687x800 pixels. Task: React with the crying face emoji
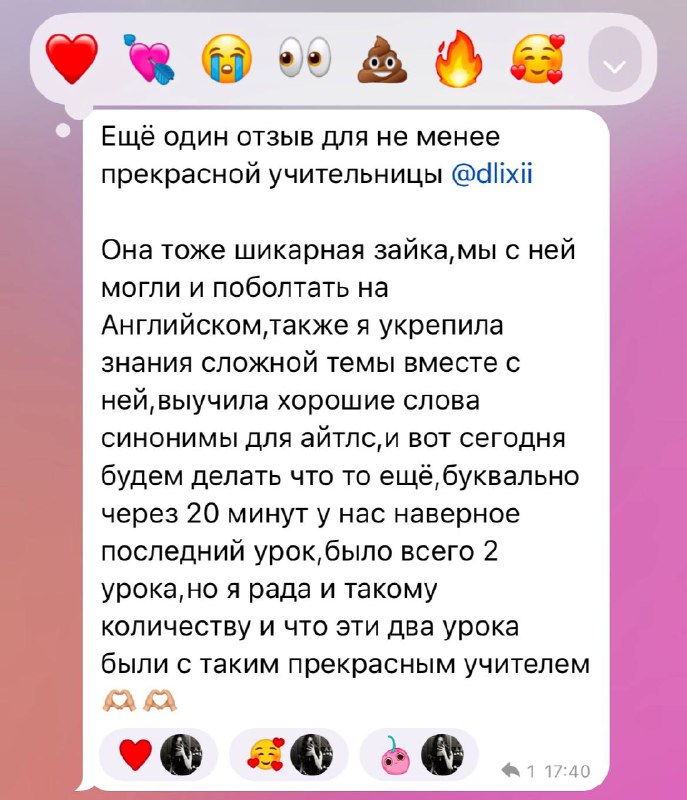tap(226, 59)
